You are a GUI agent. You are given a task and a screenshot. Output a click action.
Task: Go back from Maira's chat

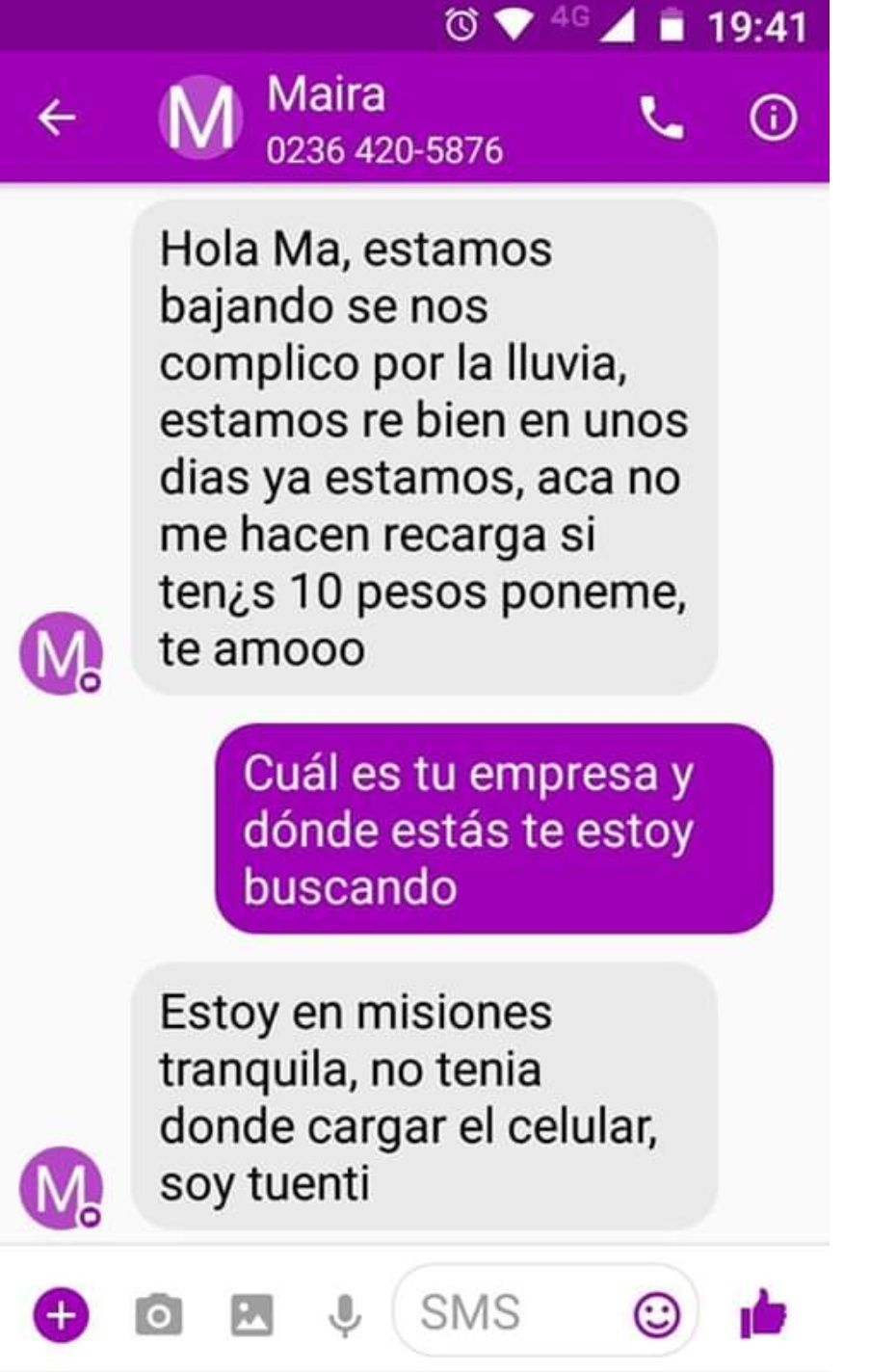pos(57,119)
